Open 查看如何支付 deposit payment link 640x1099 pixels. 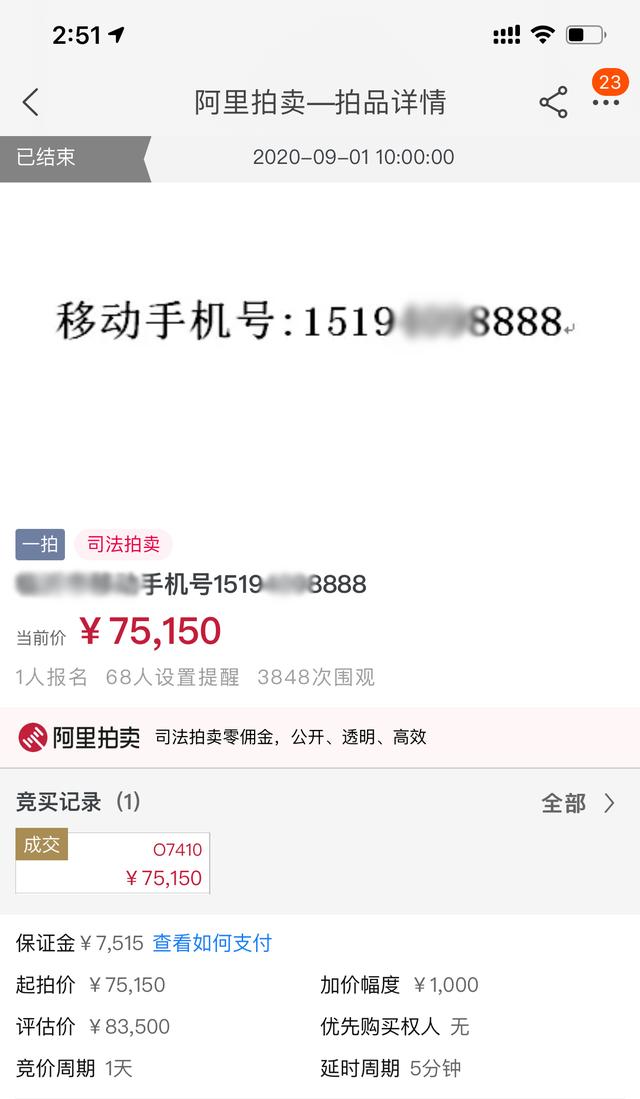212,943
